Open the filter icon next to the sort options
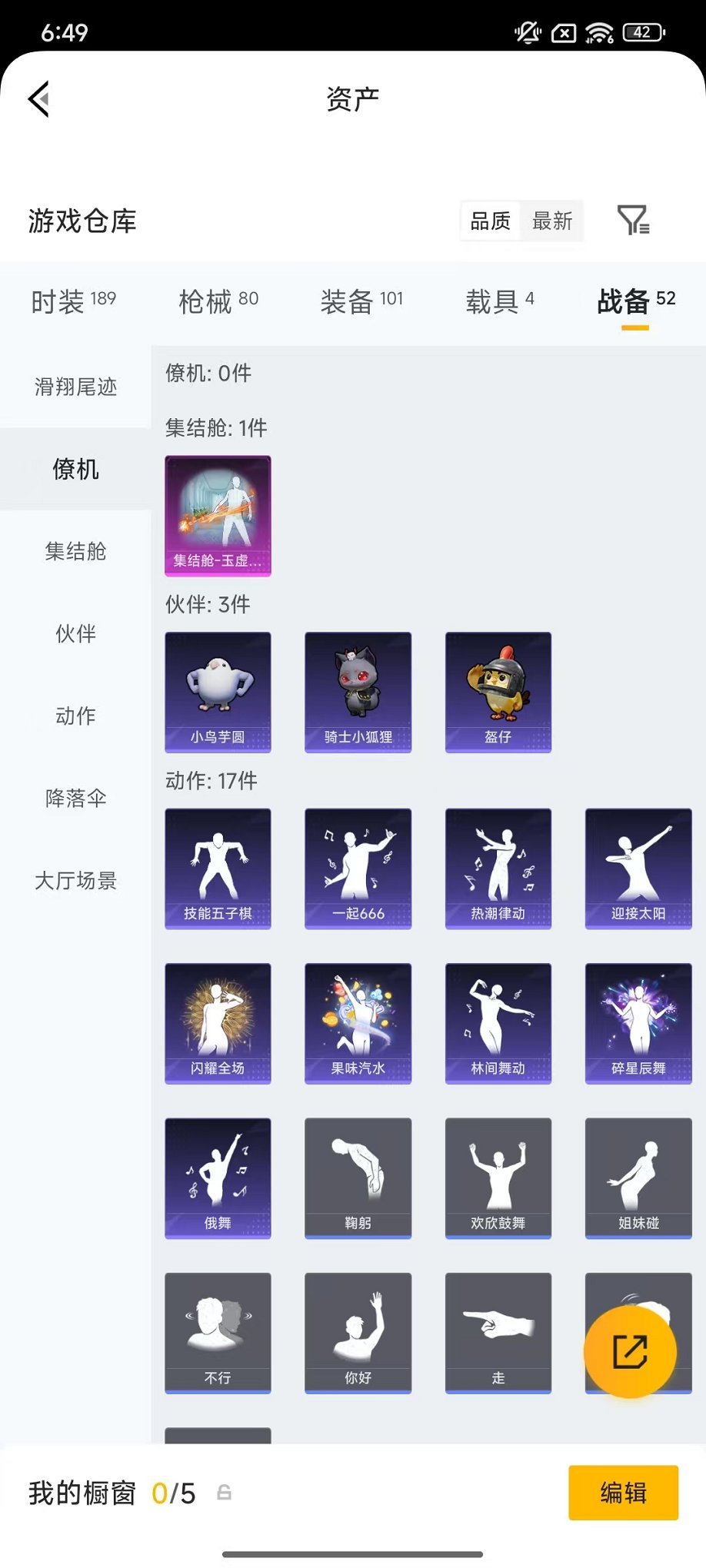The height and width of the screenshot is (1568, 706). [634, 221]
